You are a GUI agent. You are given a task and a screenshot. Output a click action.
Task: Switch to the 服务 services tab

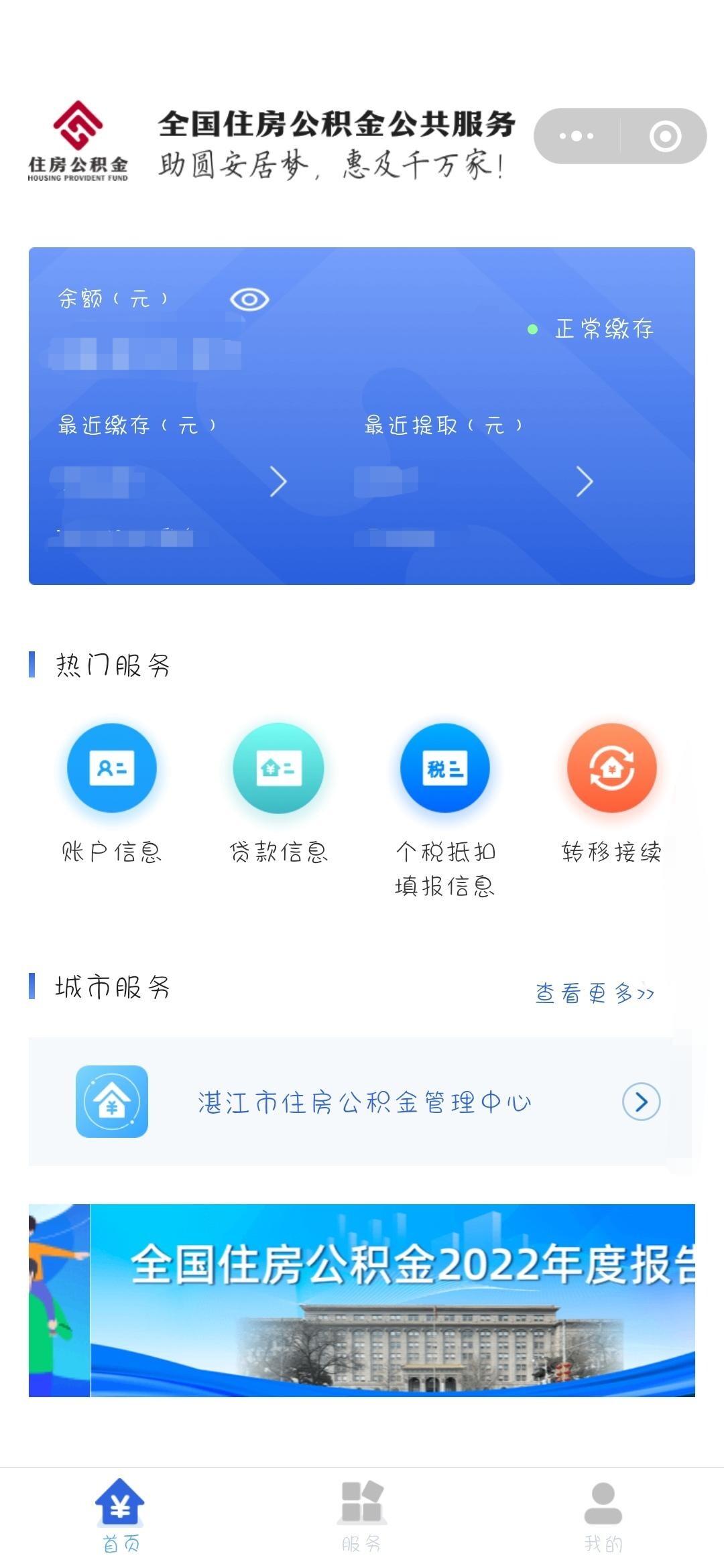[362, 1516]
